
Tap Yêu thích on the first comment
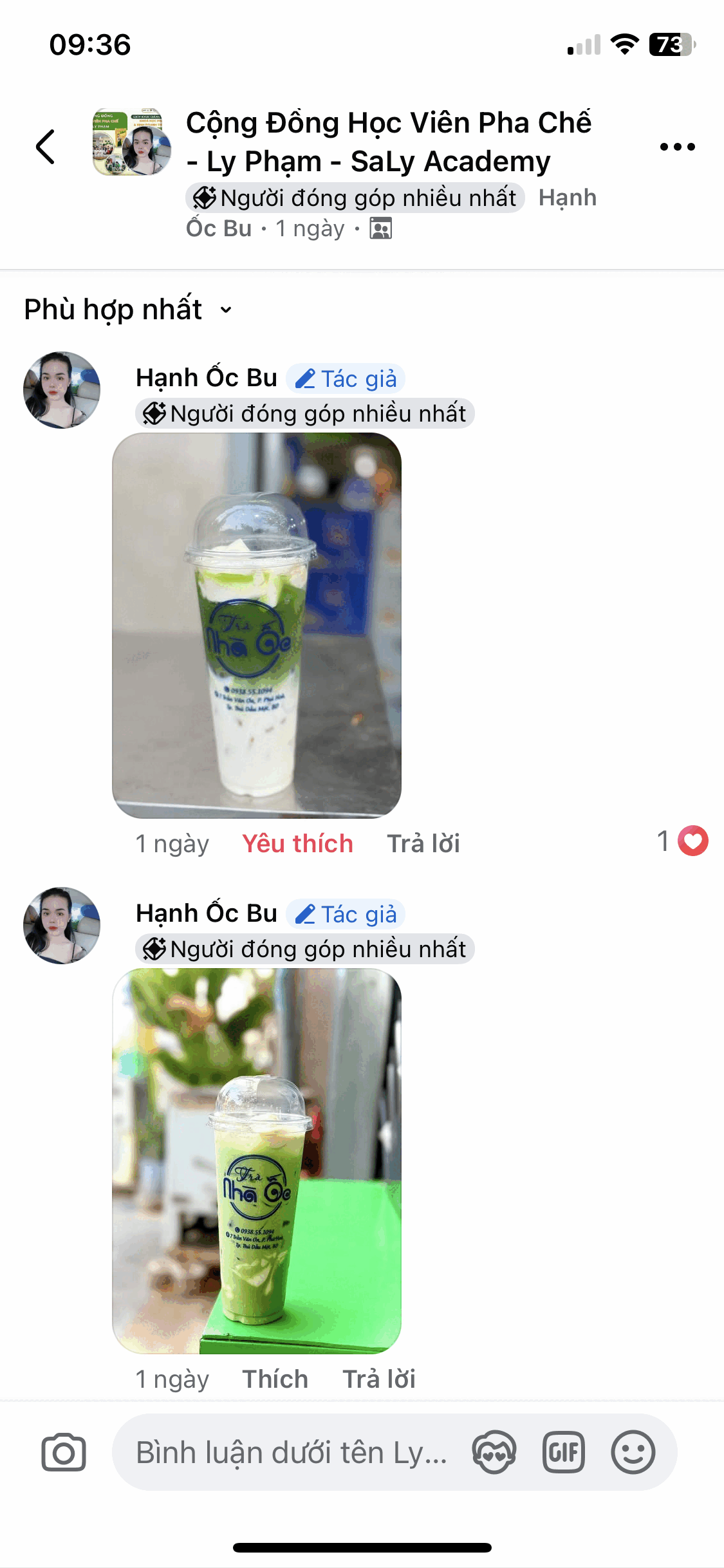click(x=297, y=843)
